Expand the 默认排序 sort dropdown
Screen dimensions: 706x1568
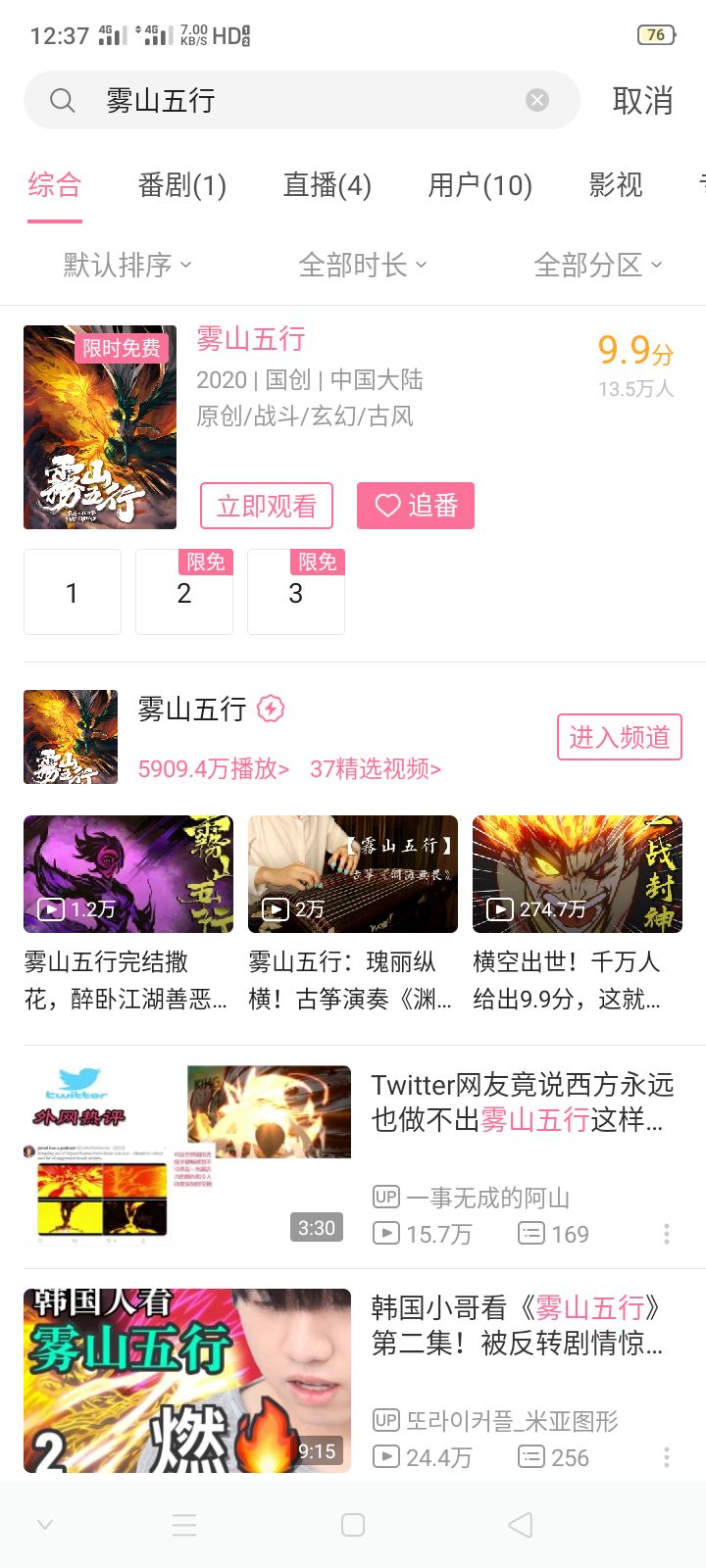(127, 265)
